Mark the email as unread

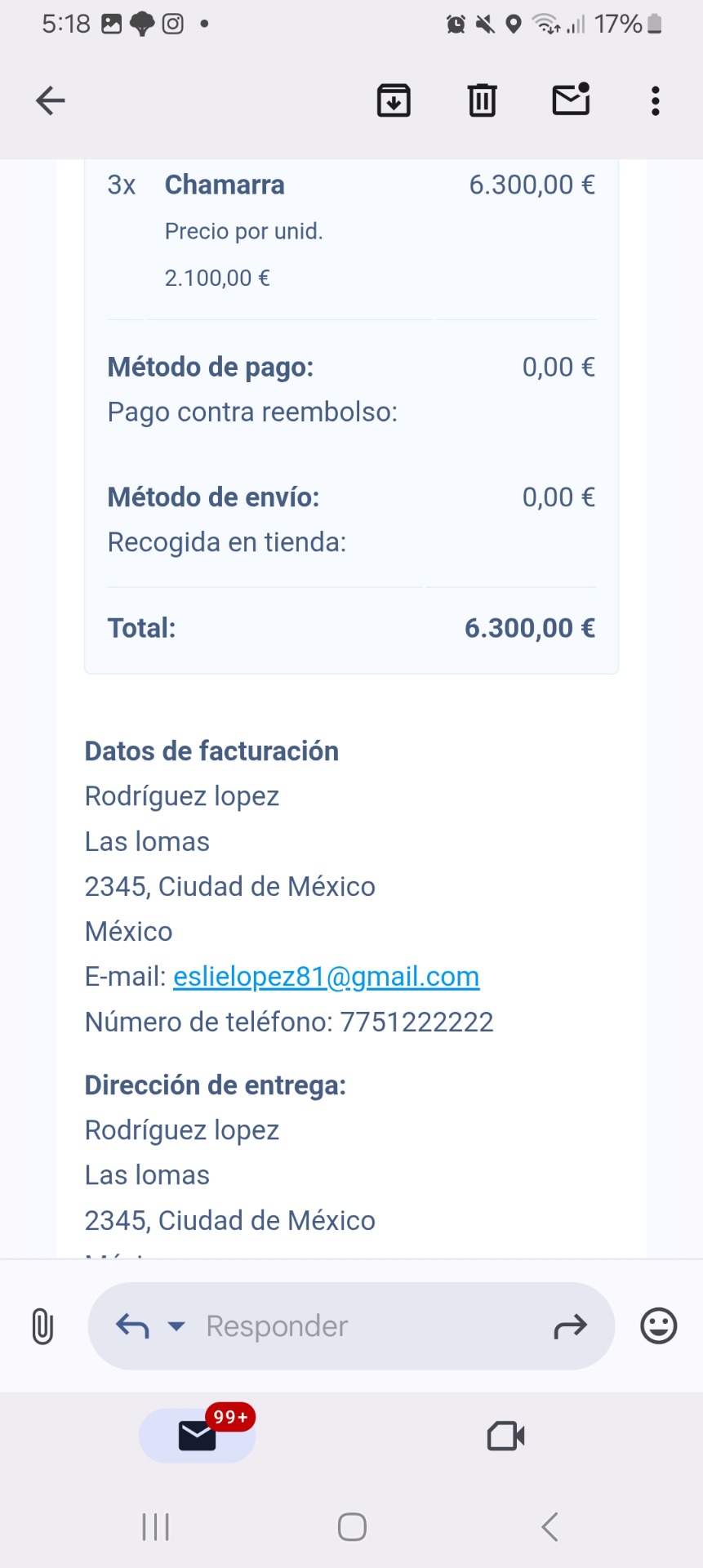[571, 100]
